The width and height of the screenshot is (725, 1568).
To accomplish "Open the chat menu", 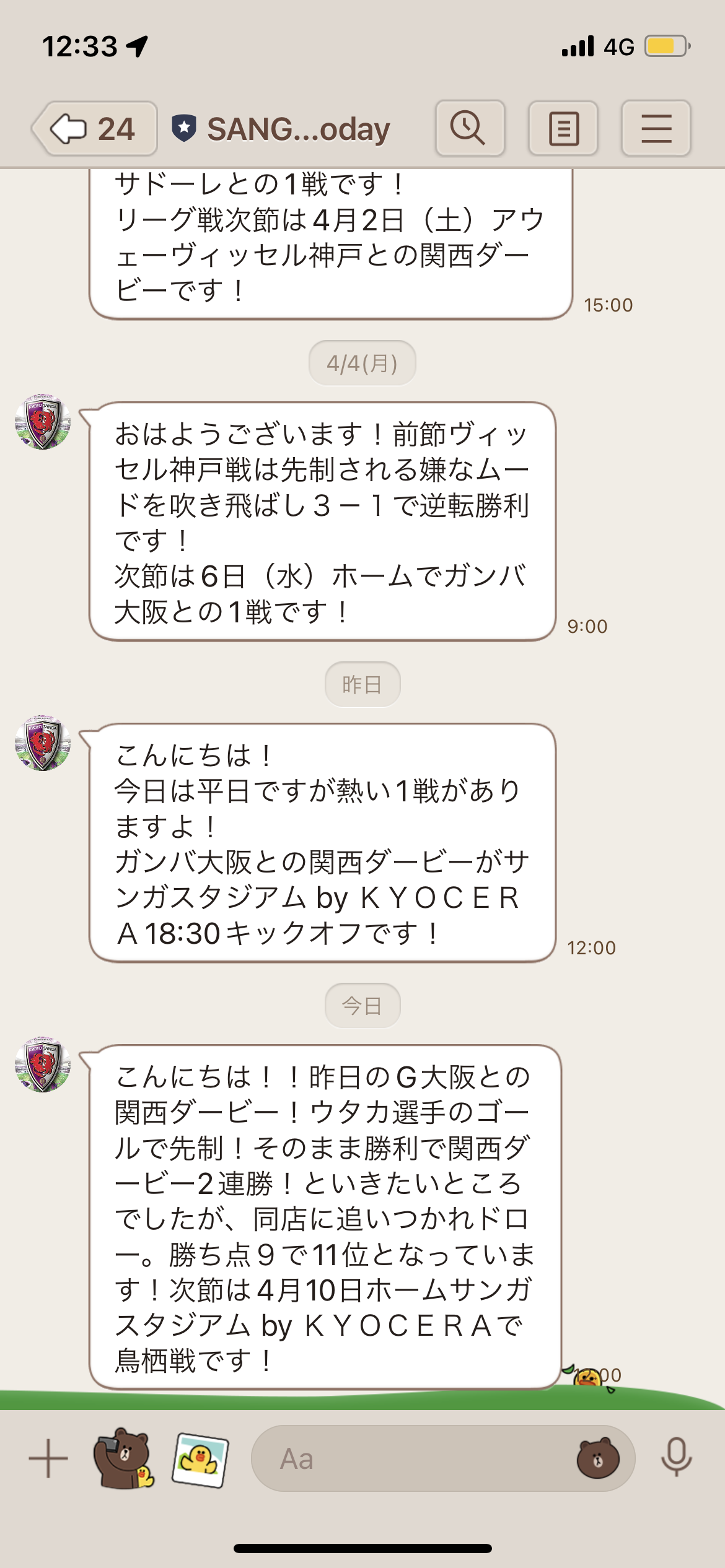I will coord(656,128).
